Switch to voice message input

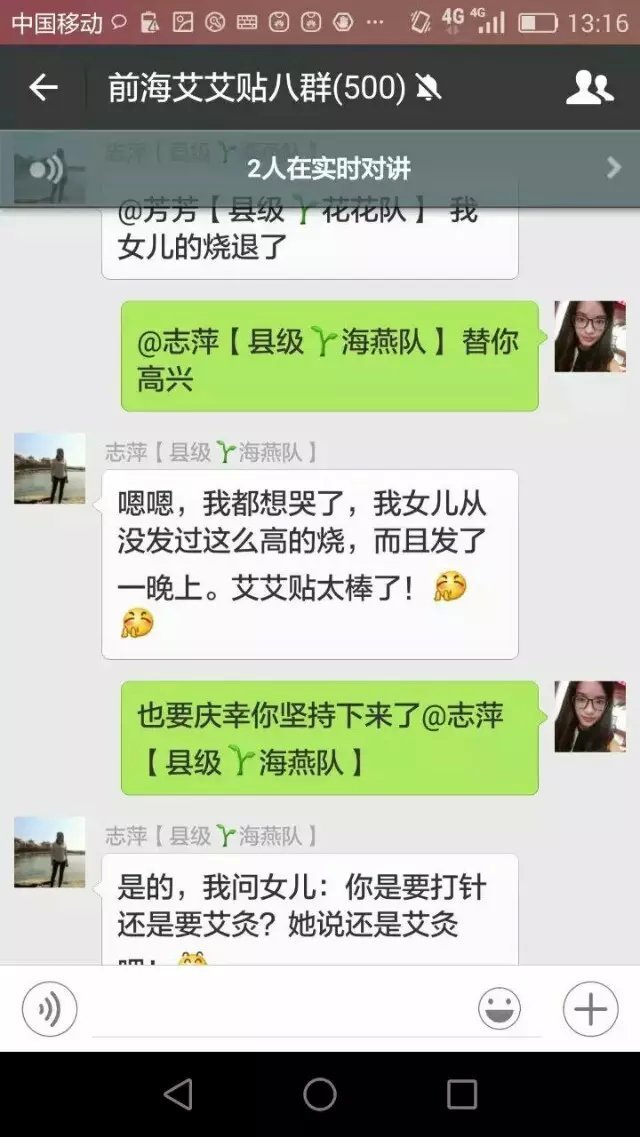tap(49, 1009)
